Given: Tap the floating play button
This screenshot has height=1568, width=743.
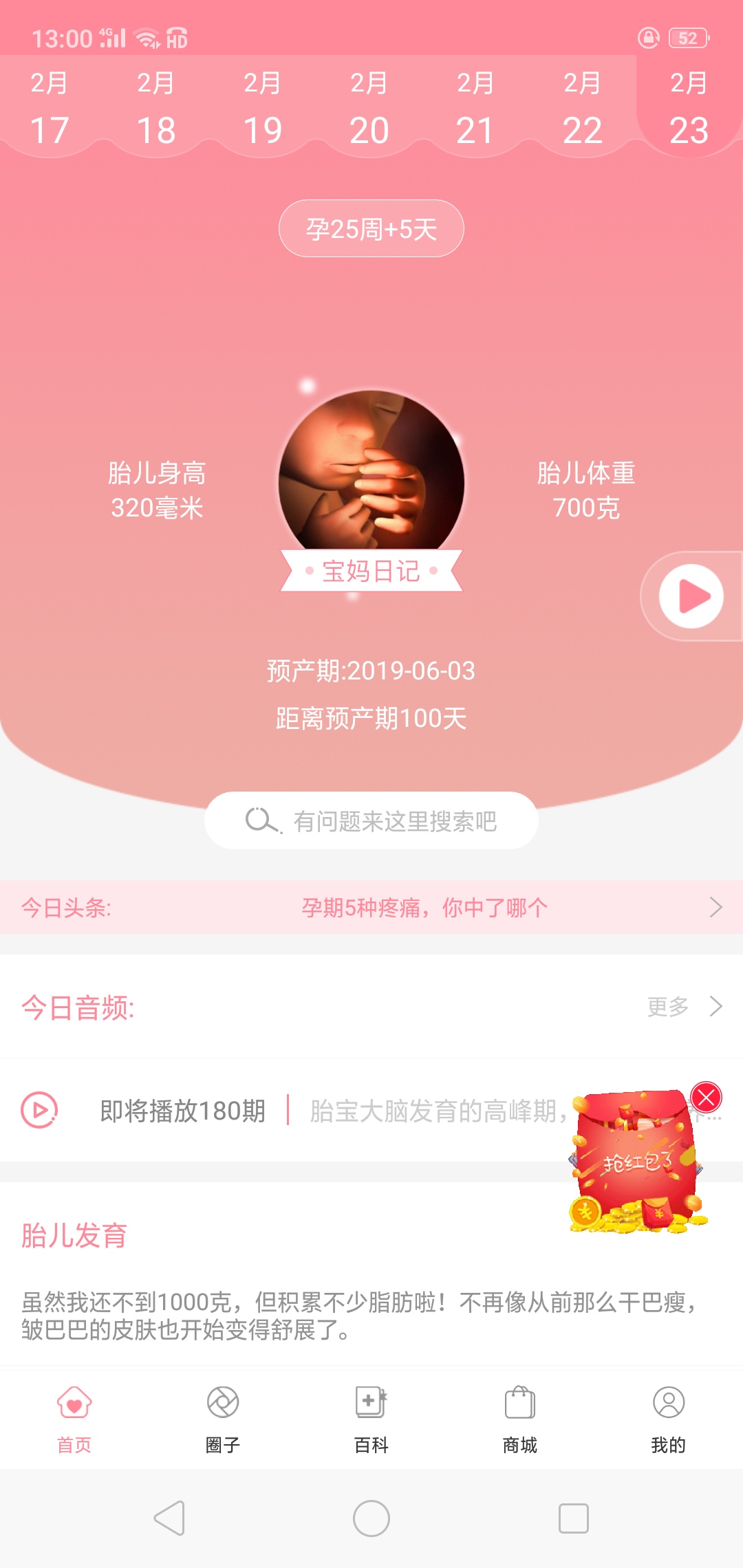Looking at the screenshot, I should pyautogui.click(x=691, y=596).
